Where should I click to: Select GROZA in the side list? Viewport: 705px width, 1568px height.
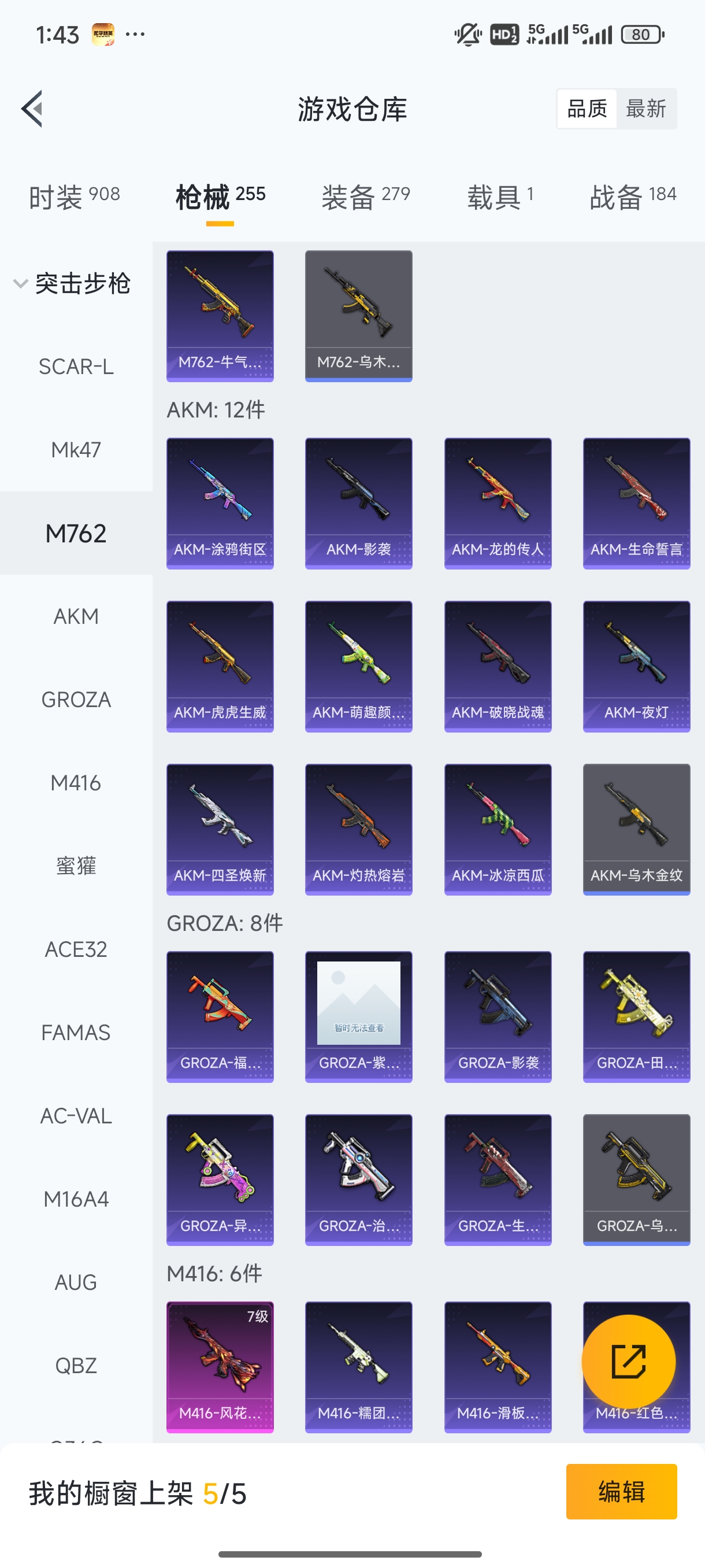pyautogui.click(x=76, y=700)
